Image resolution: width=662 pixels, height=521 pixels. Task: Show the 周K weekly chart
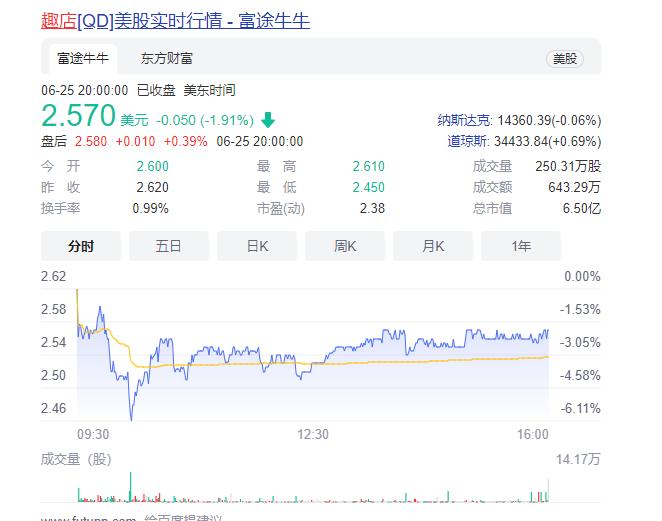pyautogui.click(x=345, y=246)
